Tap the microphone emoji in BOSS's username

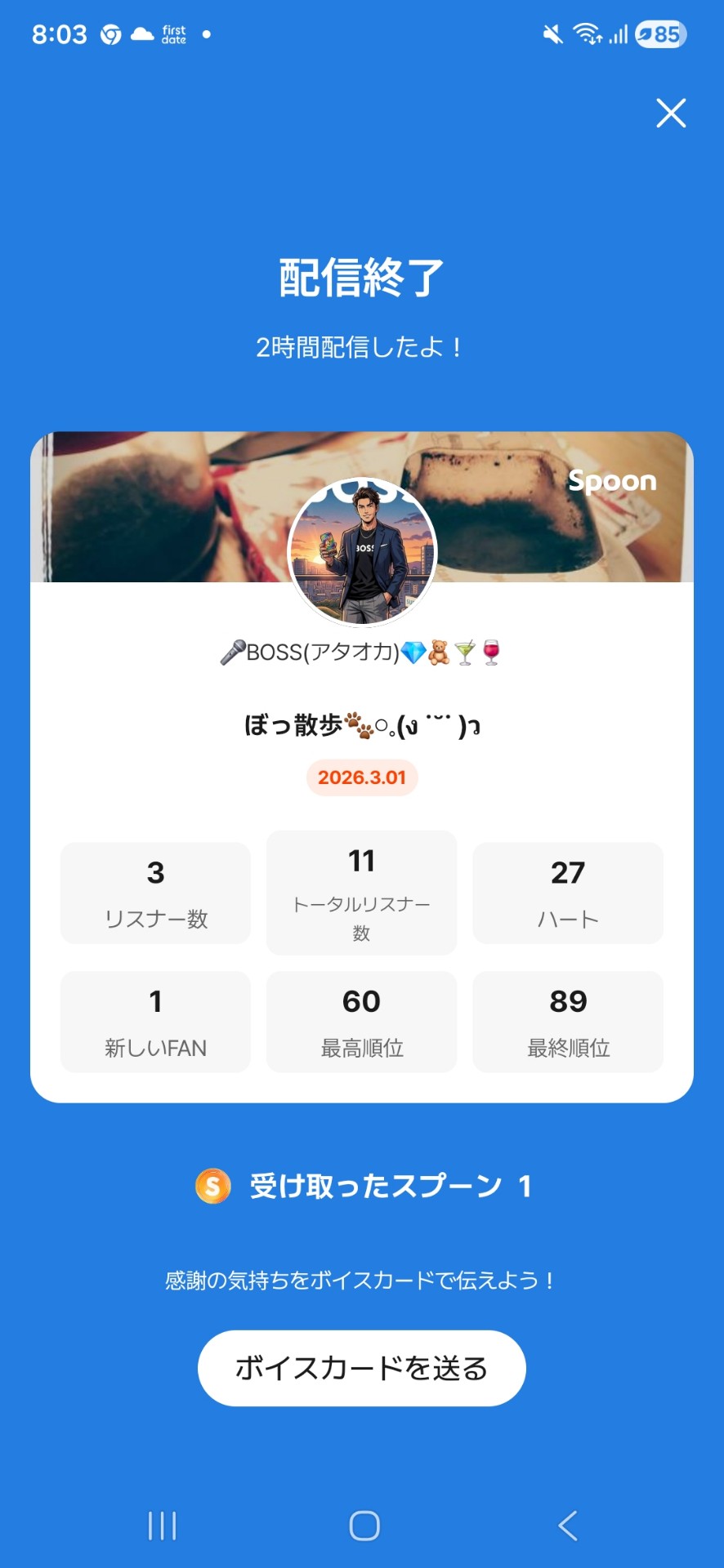230,653
